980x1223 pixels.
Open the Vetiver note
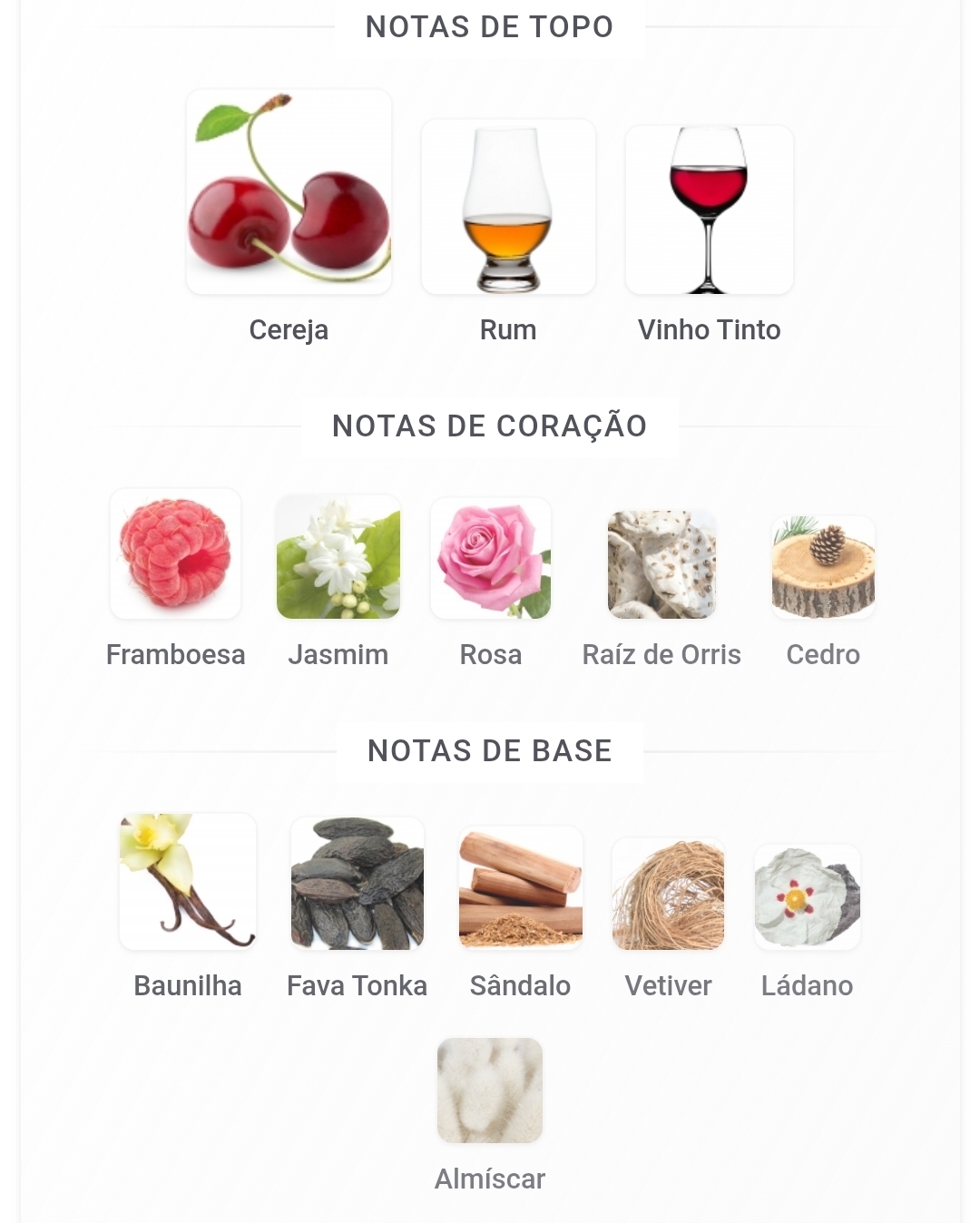pyautogui.click(x=669, y=895)
